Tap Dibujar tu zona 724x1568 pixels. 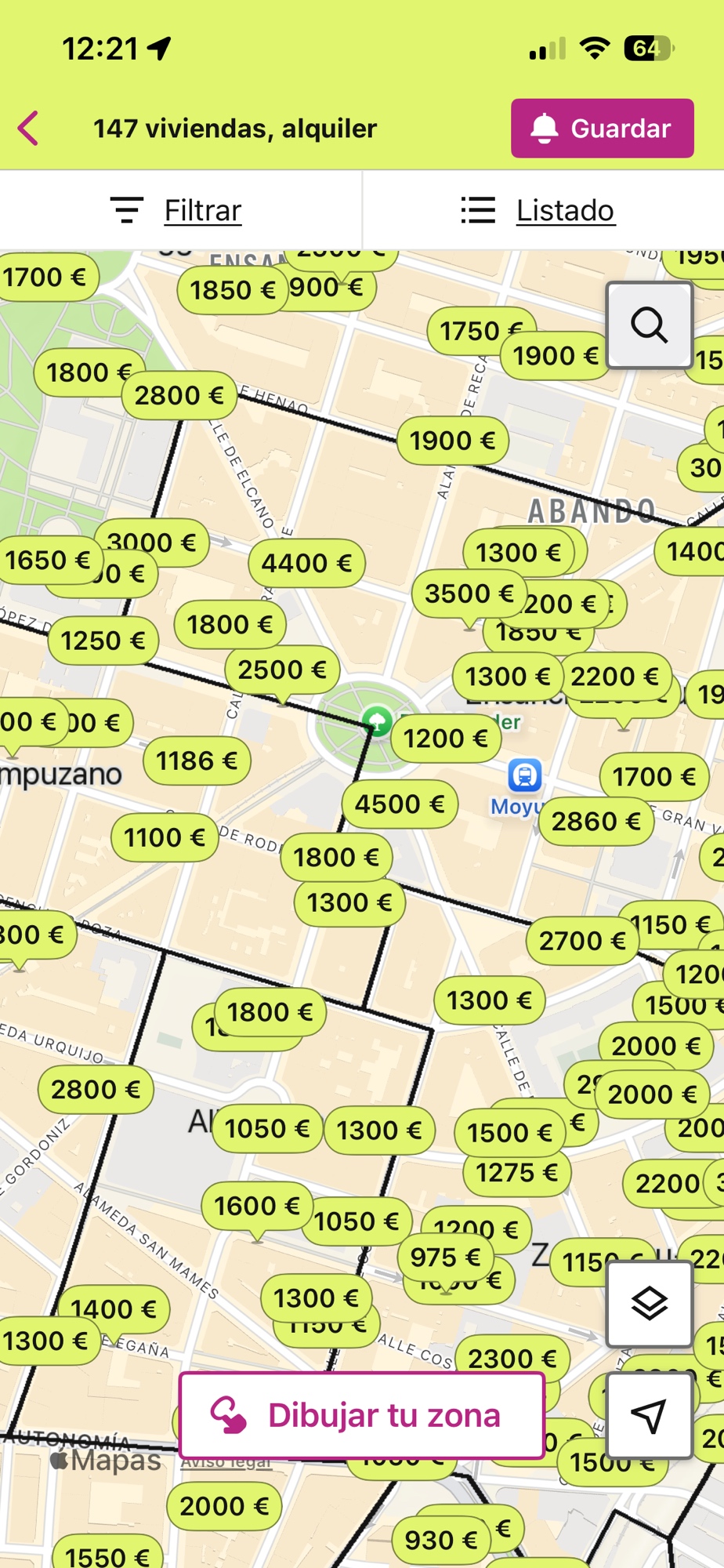(x=361, y=1415)
